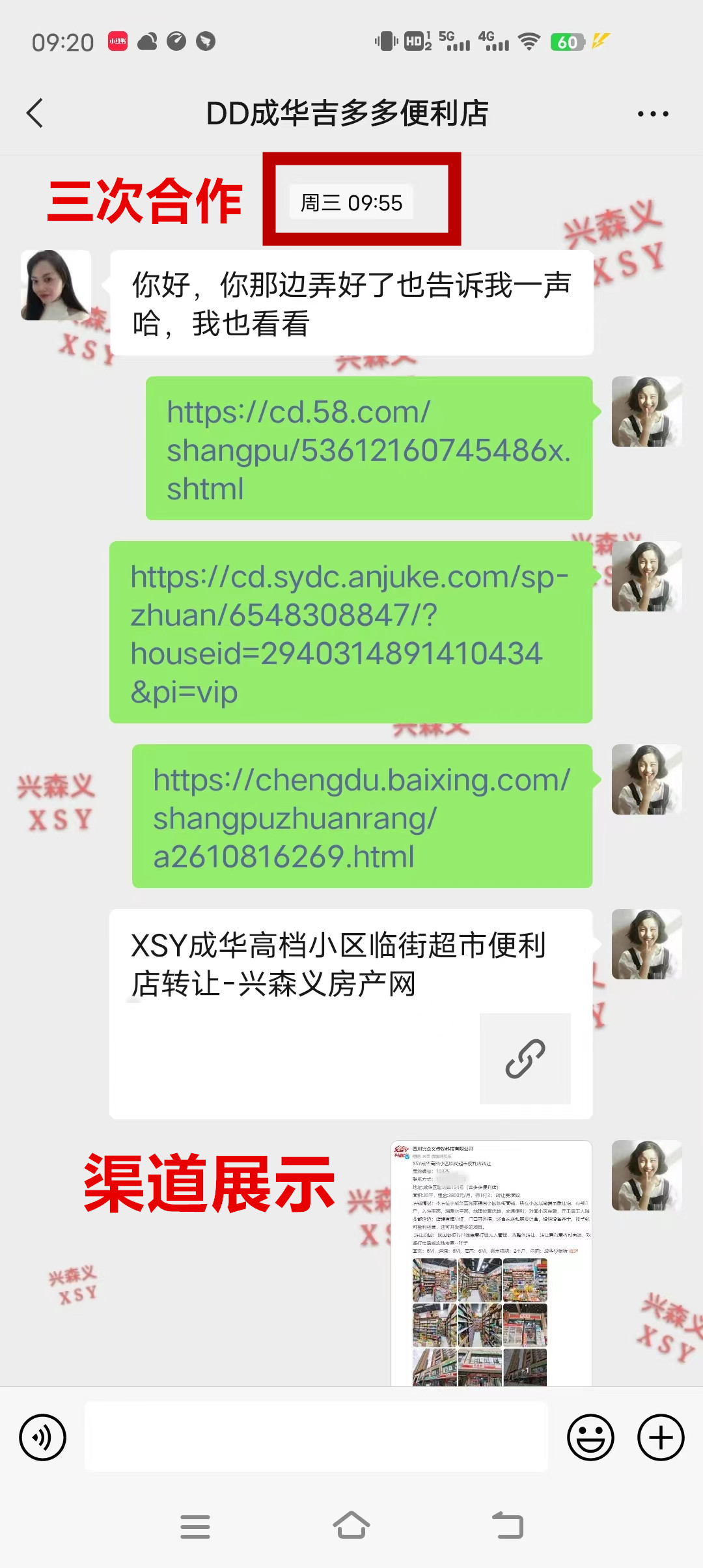Open recent apps from navigation bar
This screenshot has width=703, height=1568.
pos(195,1526)
